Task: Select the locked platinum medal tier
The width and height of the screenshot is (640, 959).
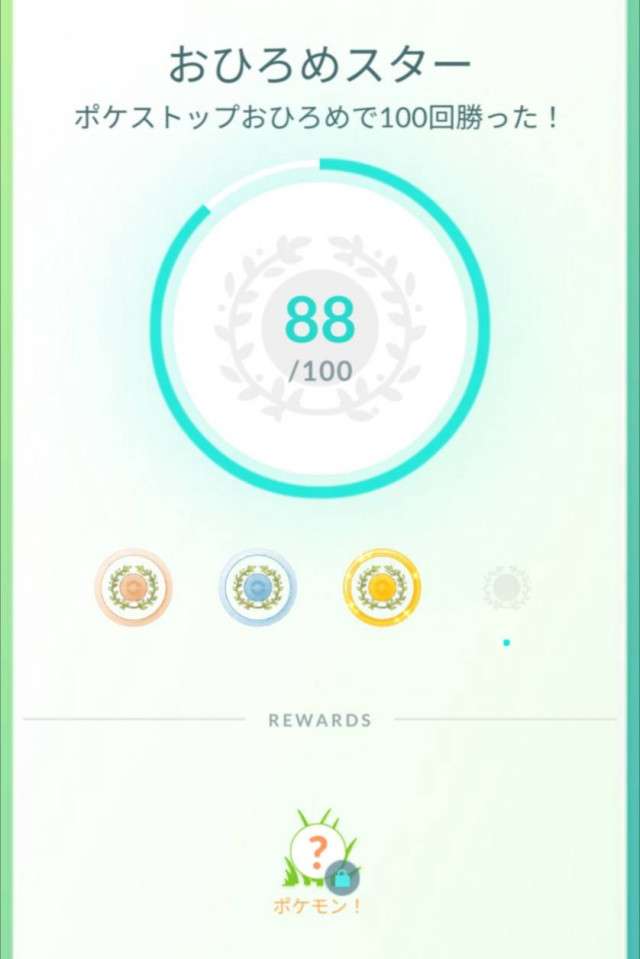Action: [x=505, y=588]
